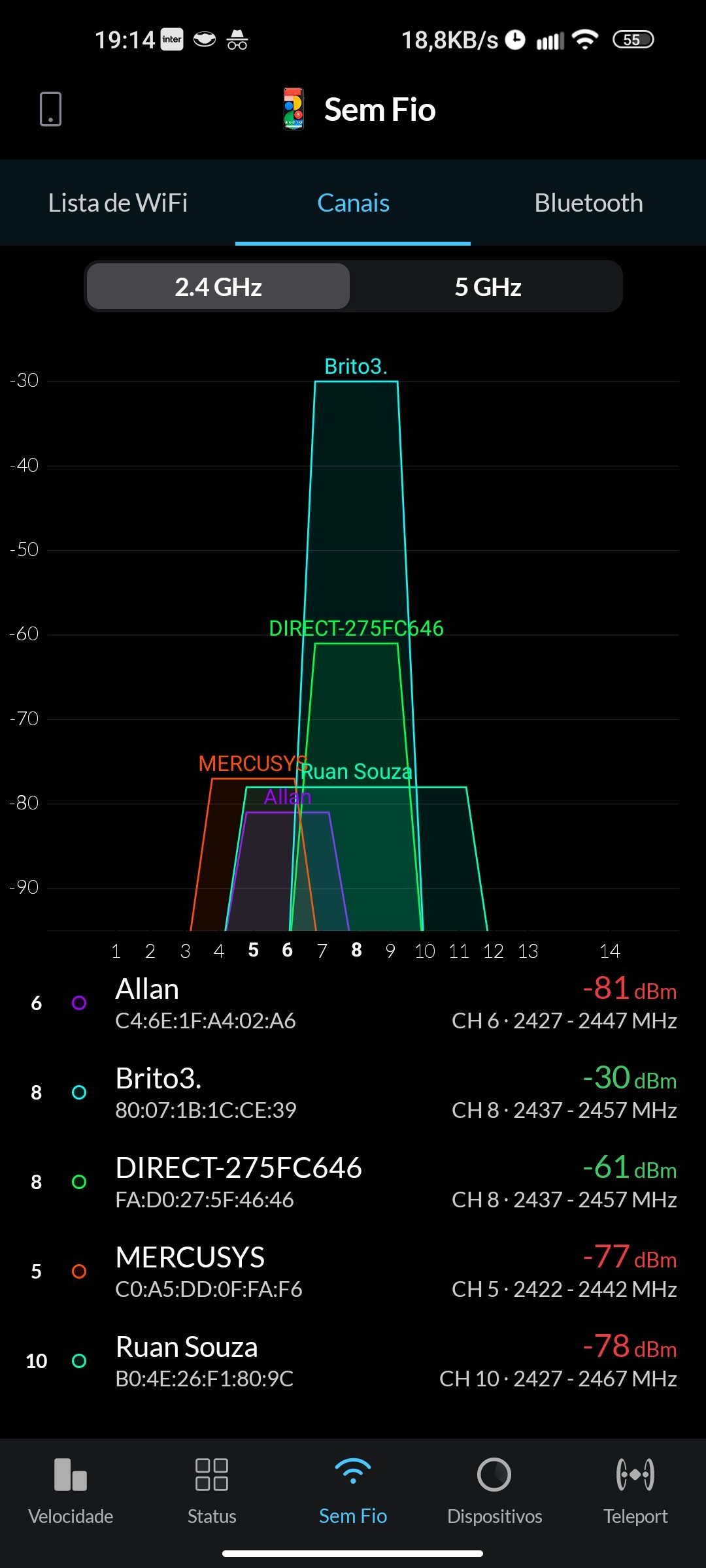Switch to the Lista de WiFi tab
Viewport: 706px width, 1568px height.
pos(118,203)
